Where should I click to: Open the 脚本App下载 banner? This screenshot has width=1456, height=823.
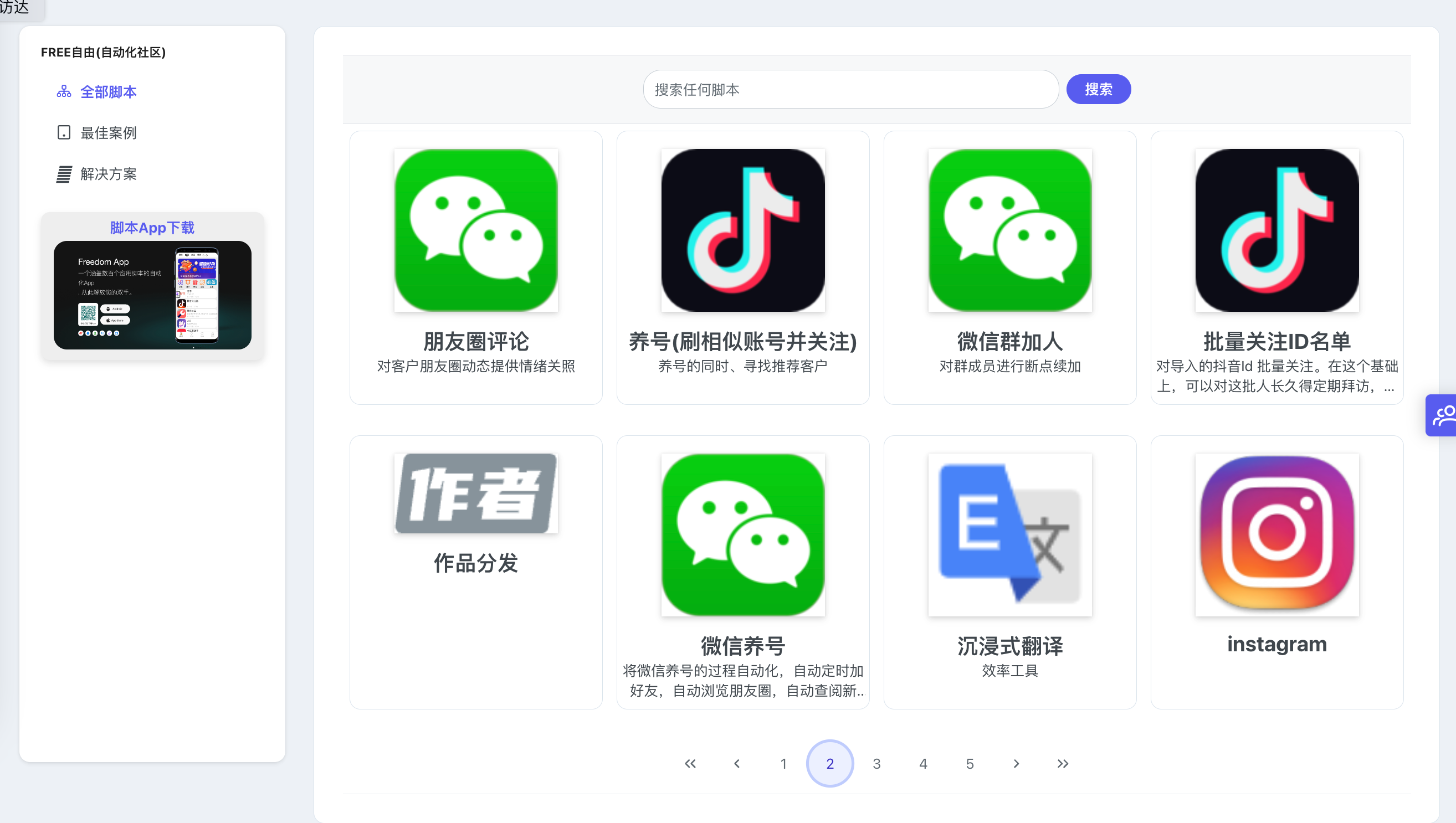point(152,285)
